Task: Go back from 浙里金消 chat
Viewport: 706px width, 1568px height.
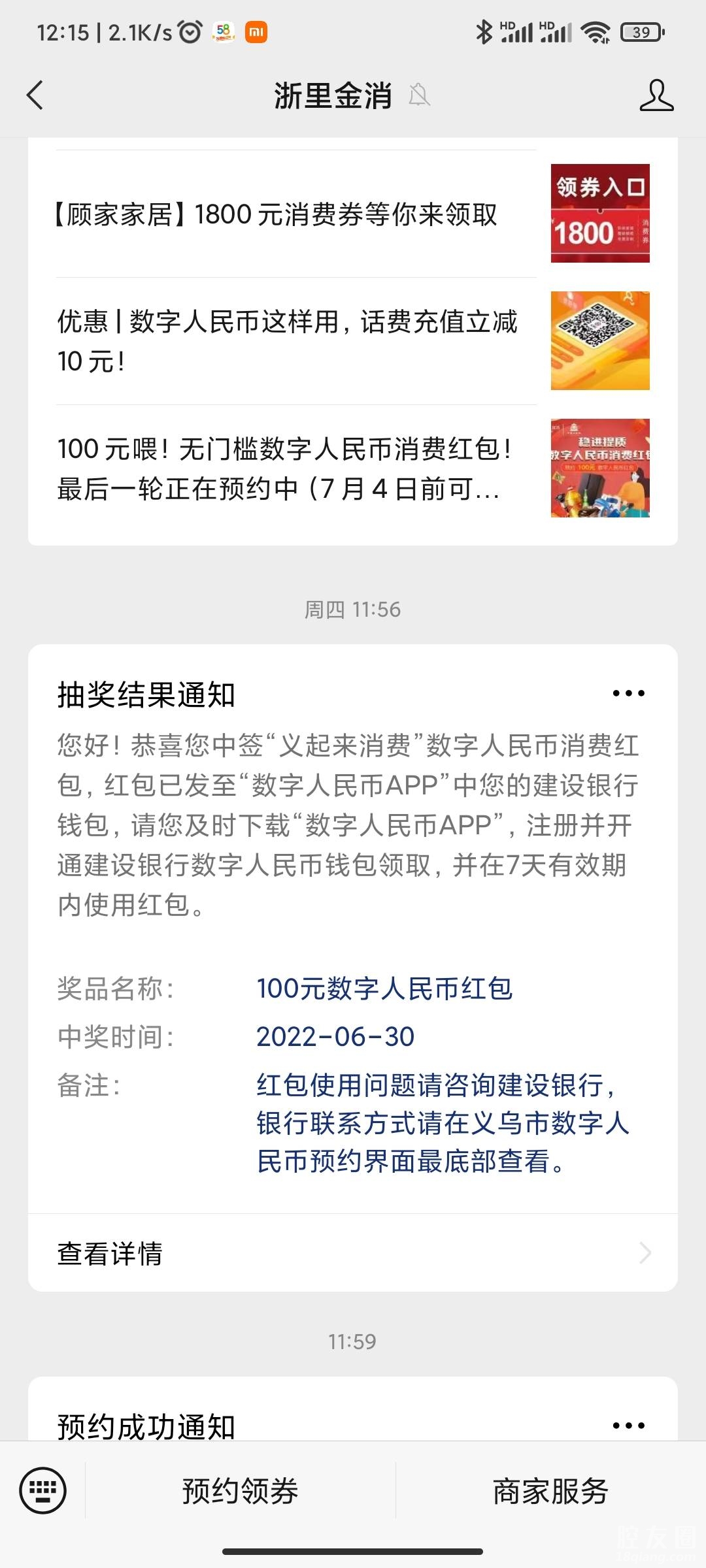Action: (x=35, y=95)
